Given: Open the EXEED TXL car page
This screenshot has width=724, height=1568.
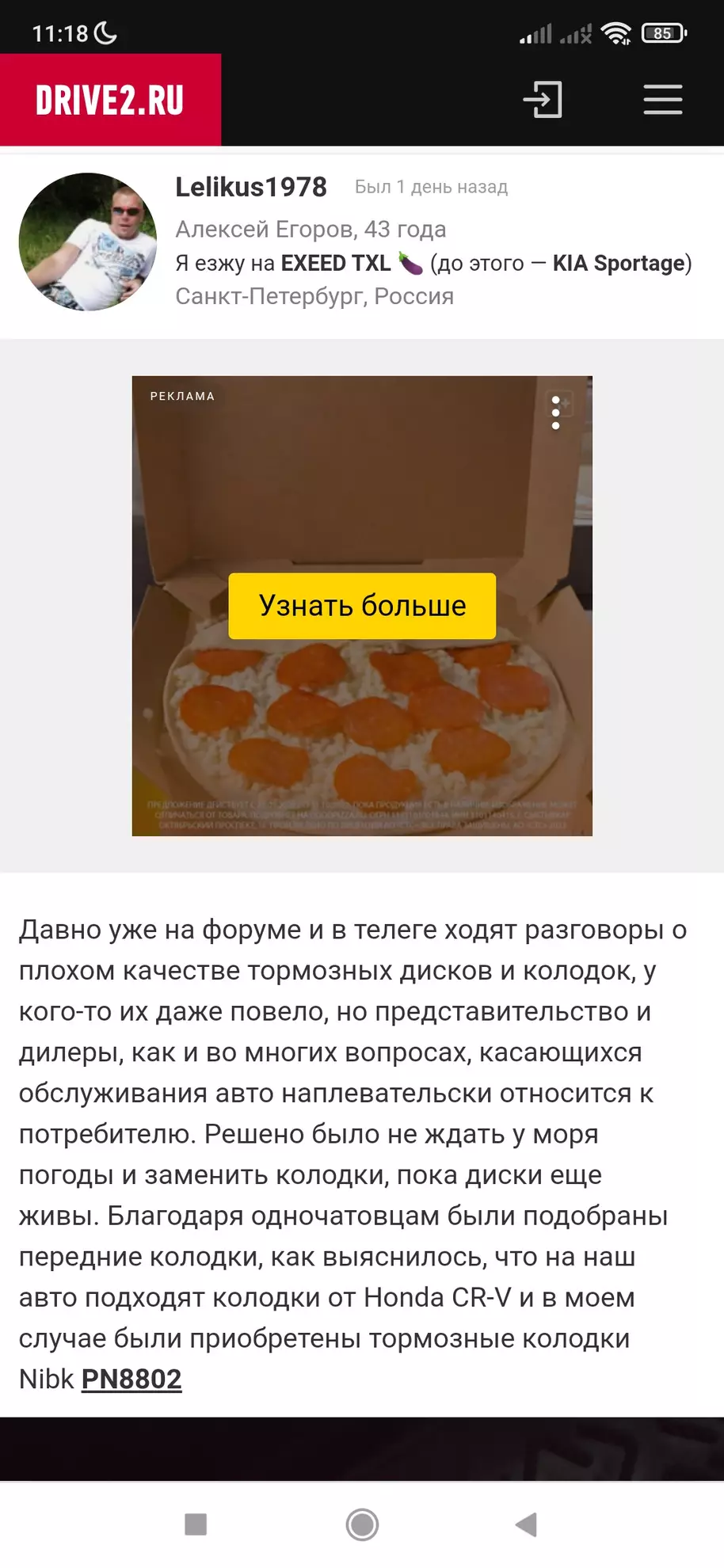Looking at the screenshot, I should 336,263.
